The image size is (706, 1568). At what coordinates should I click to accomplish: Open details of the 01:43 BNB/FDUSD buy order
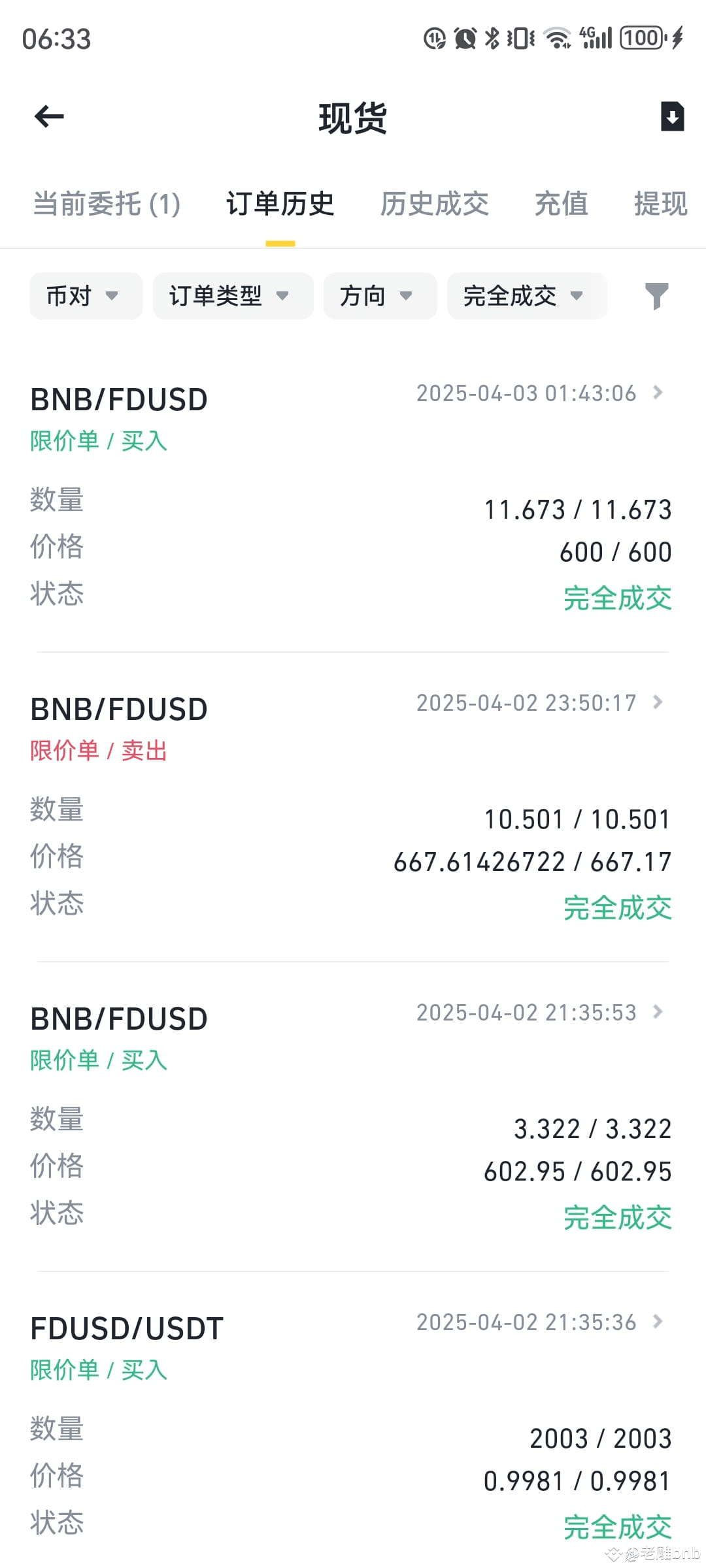[658, 393]
